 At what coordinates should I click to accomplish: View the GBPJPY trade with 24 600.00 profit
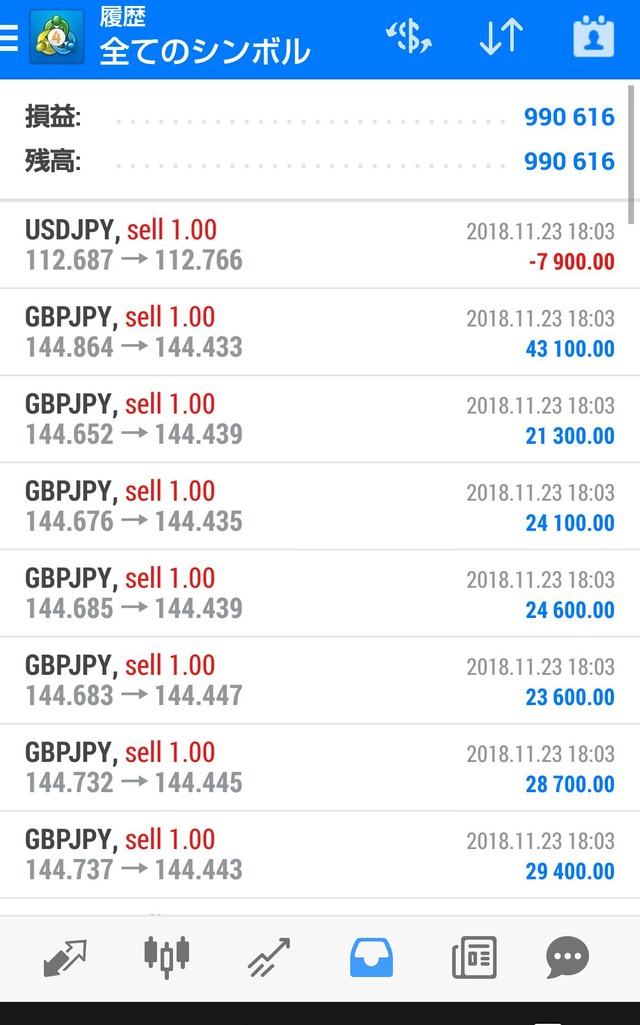320,594
